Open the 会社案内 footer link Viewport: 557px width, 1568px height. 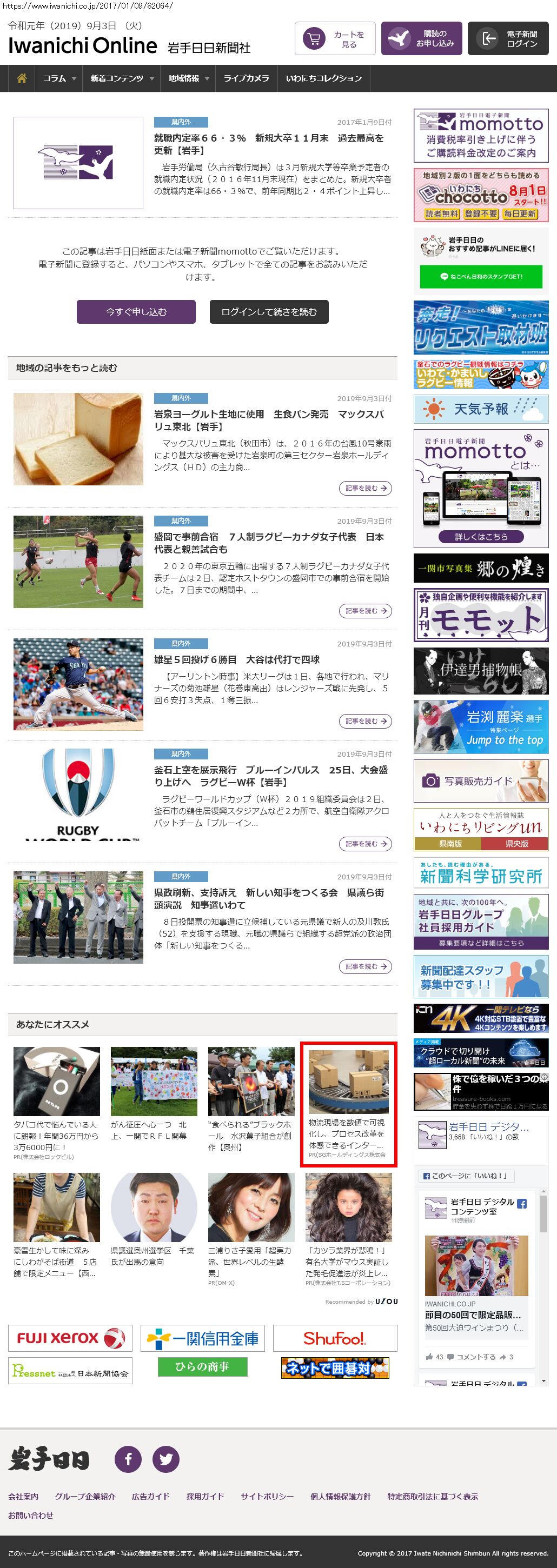[23, 1496]
